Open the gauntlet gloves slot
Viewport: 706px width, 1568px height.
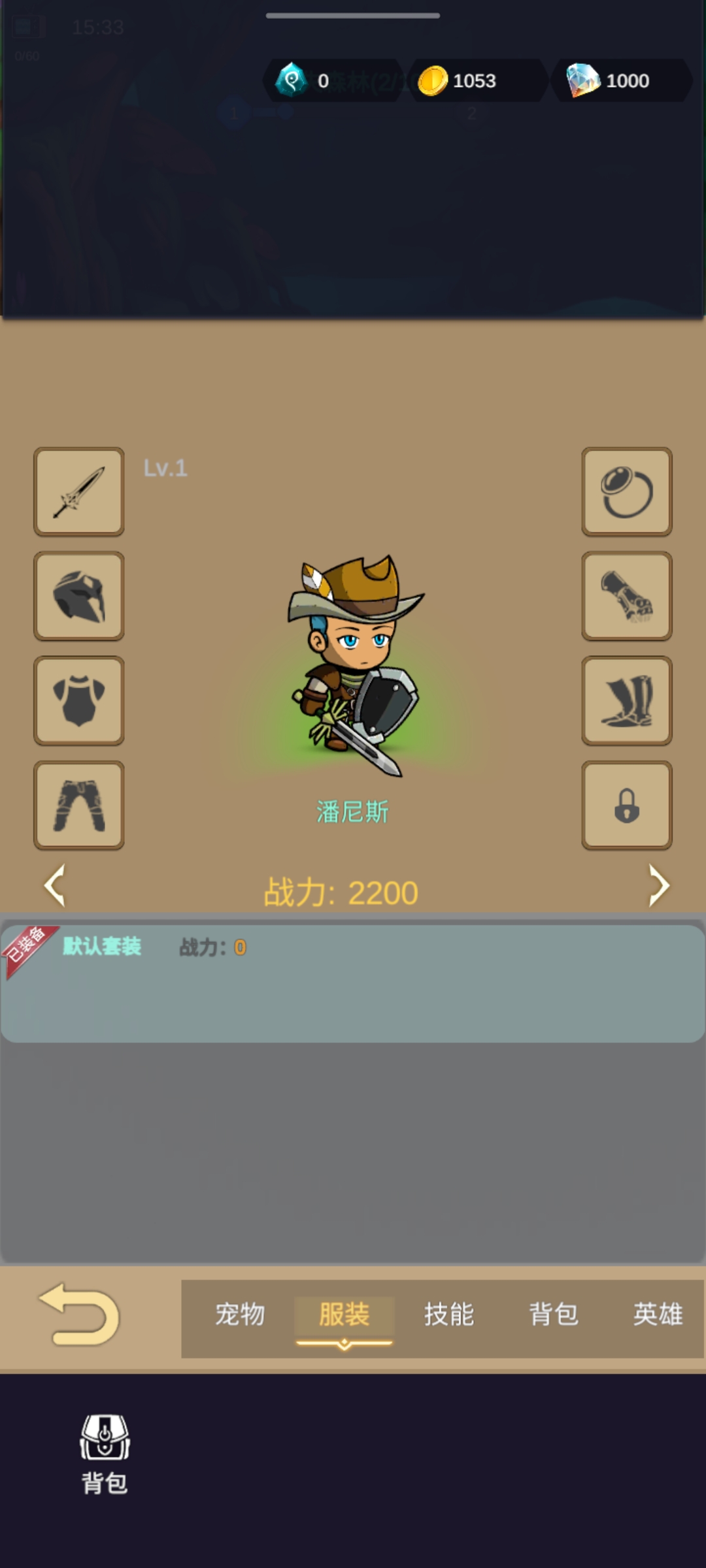[626, 596]
